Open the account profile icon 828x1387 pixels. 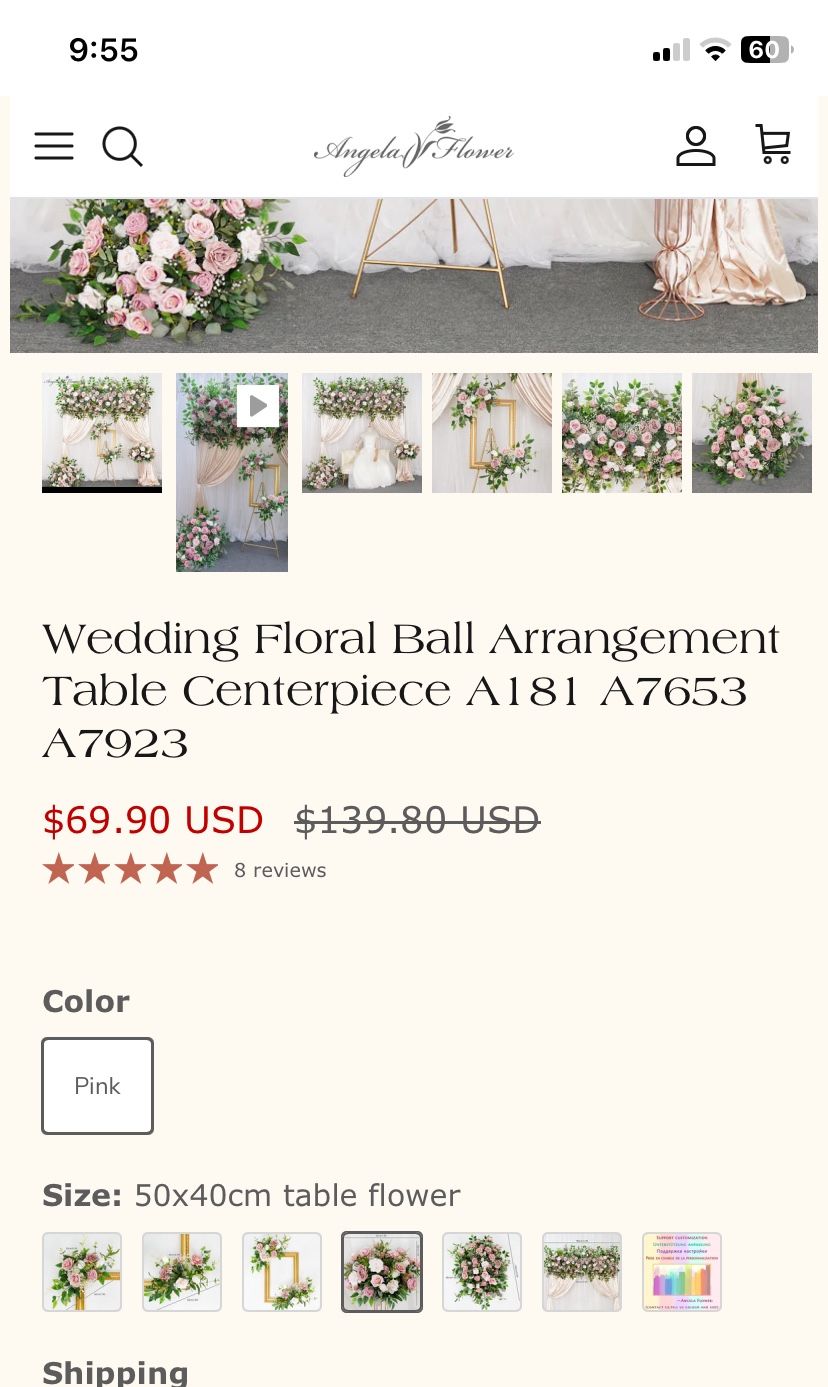coord(696,146)
